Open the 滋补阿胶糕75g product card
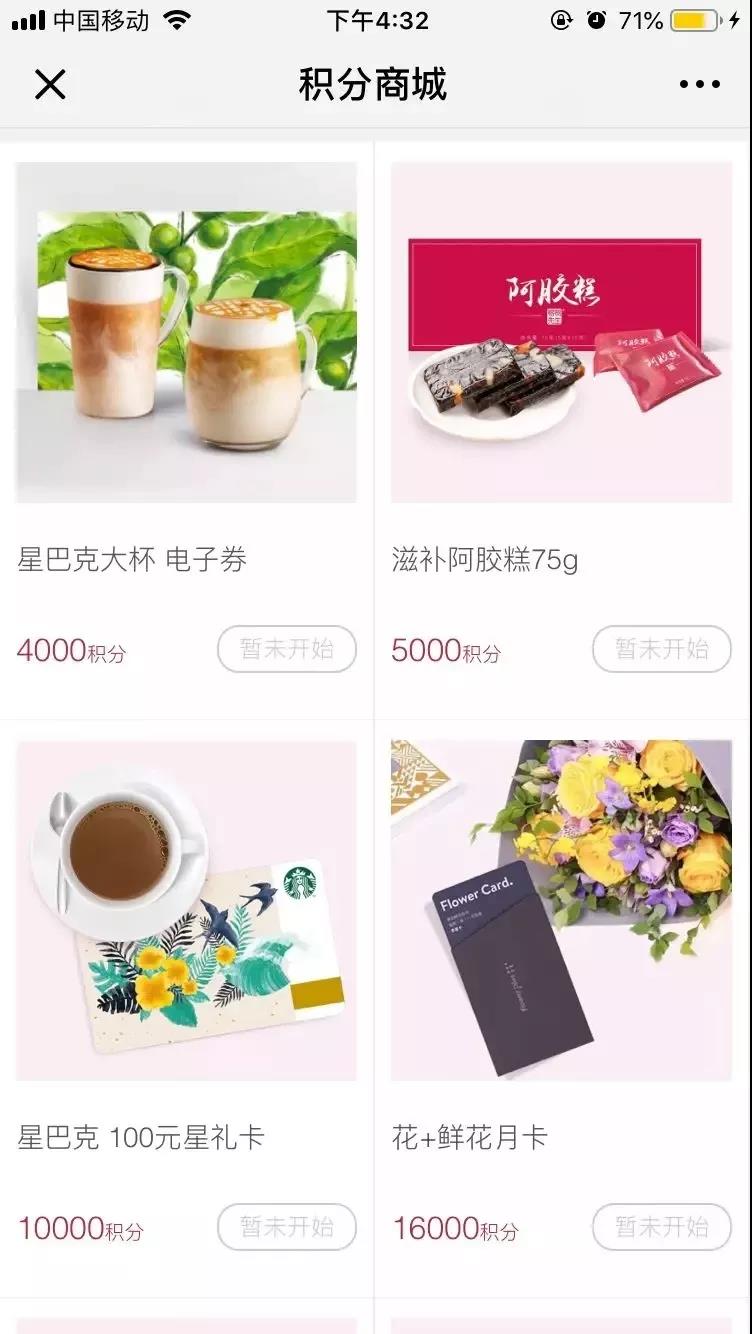Viewport: 752px width, 1334px height. click(x=561, y=333)
